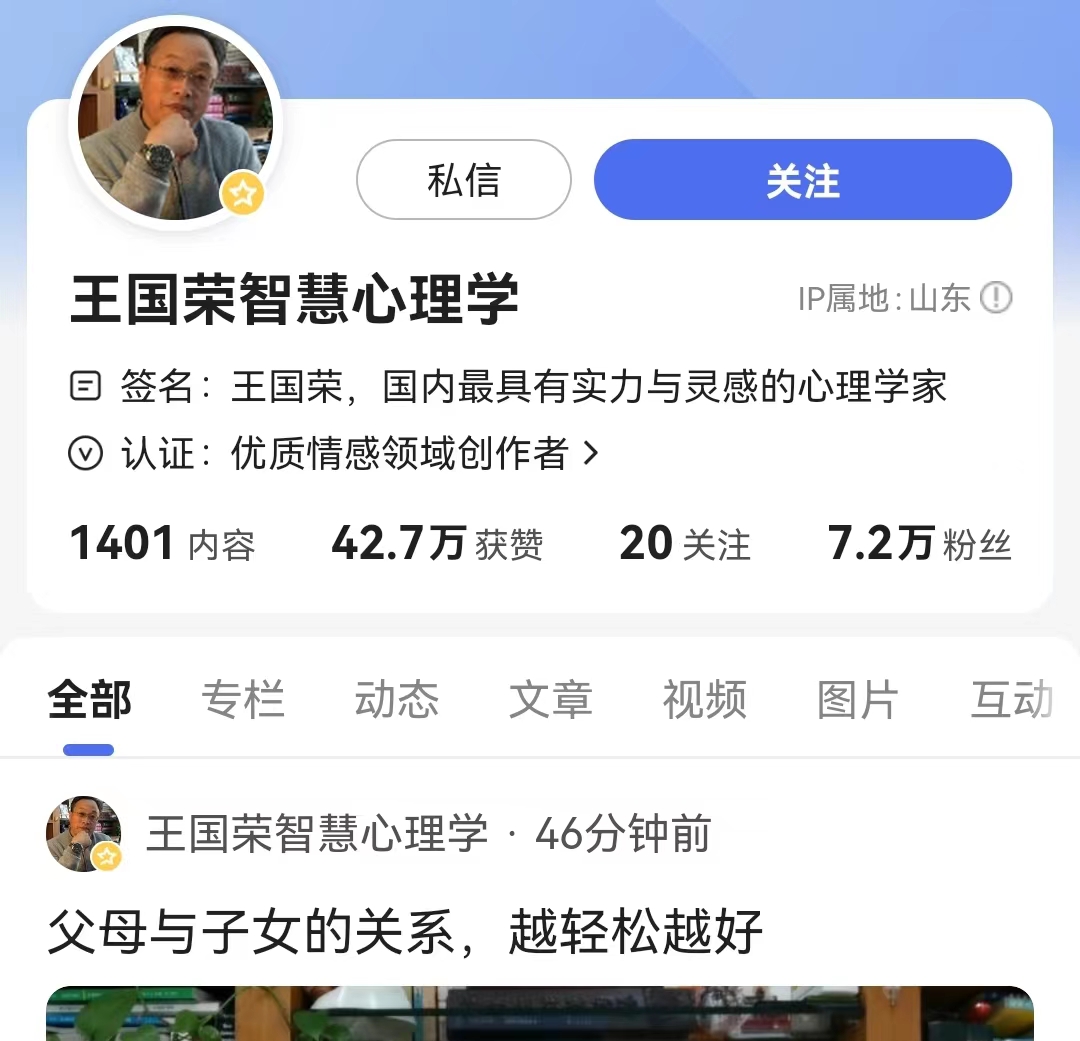
Task: Follow this account with the 关注 button
Action: click(803, 180)
